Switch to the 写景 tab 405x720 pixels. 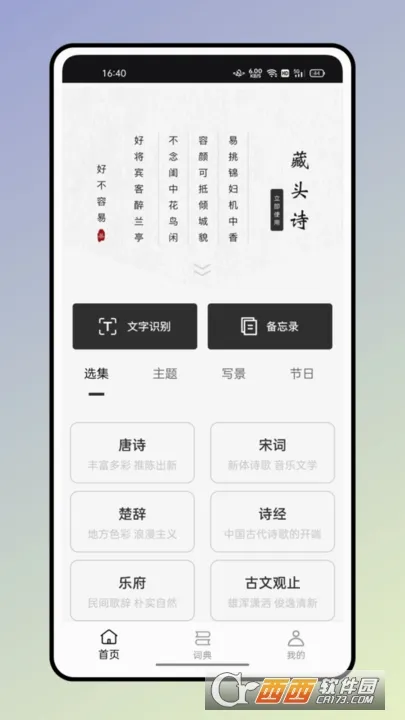pos(233,374)
